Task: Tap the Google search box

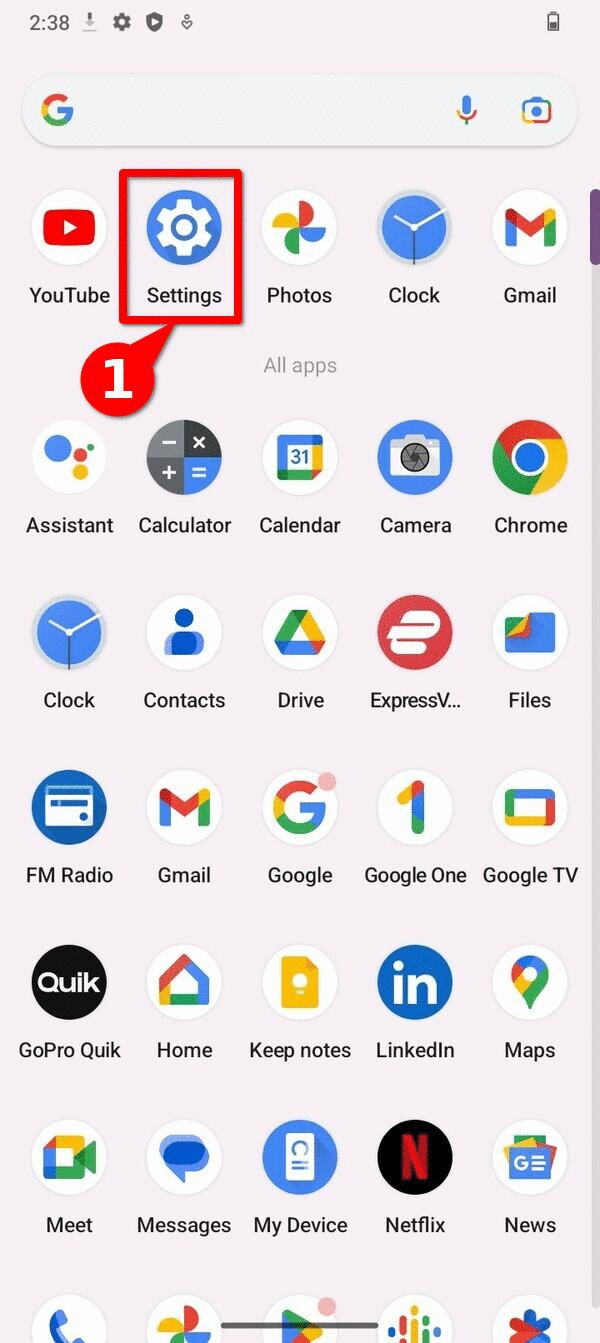Action: (250, 110)
